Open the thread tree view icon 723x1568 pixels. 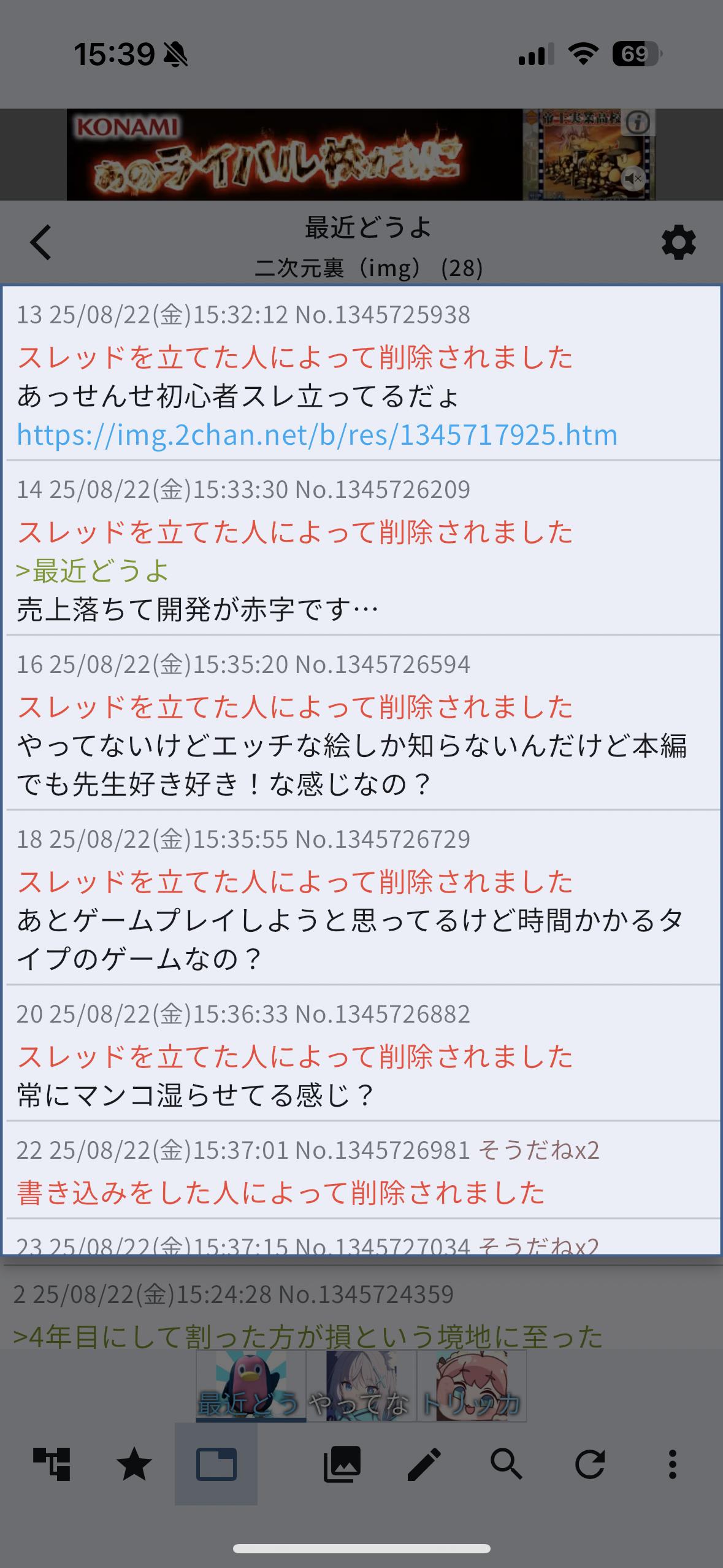(52, 1464)
